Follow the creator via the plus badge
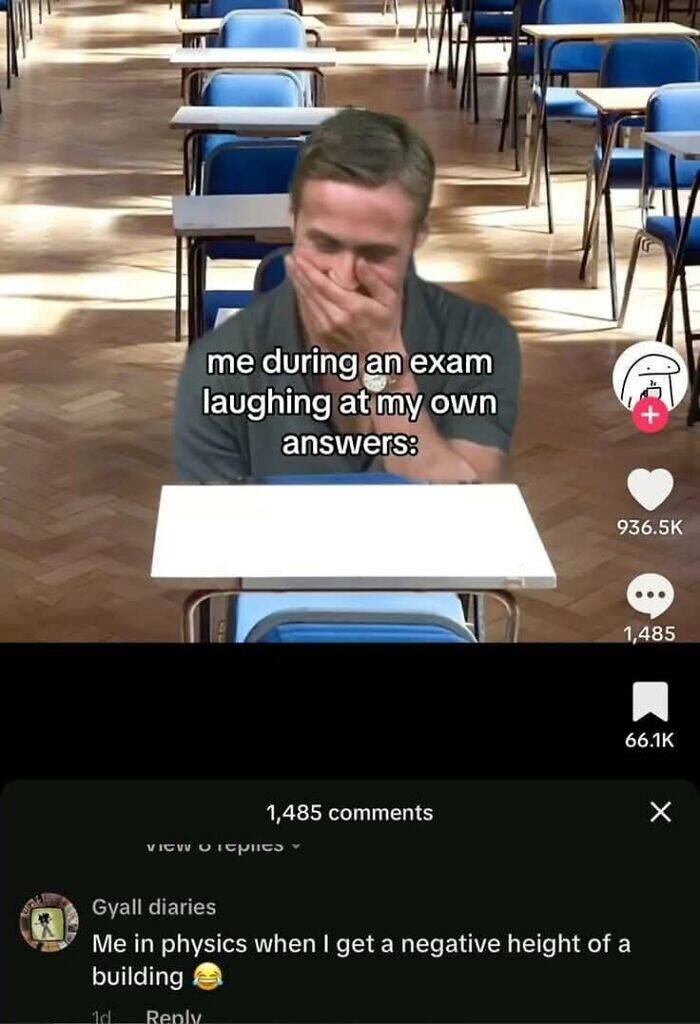 (x=649, y=417)
